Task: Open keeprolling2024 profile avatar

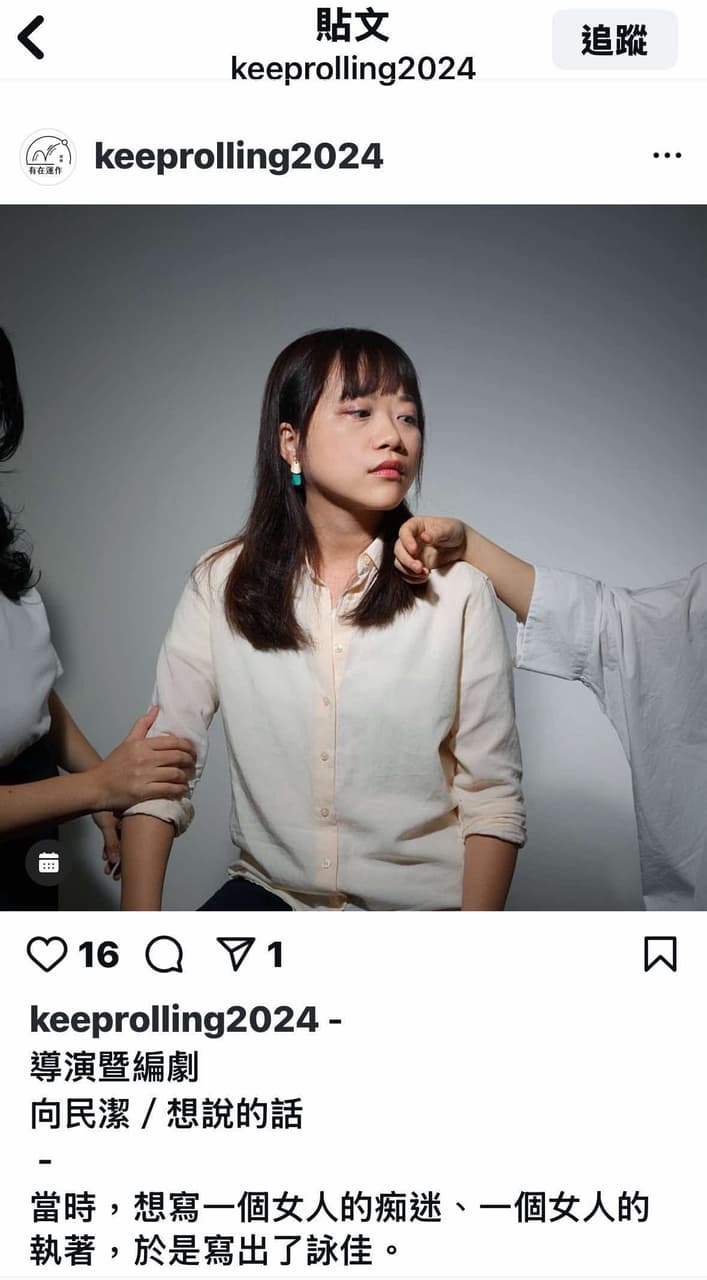Action: click(48, 157)
